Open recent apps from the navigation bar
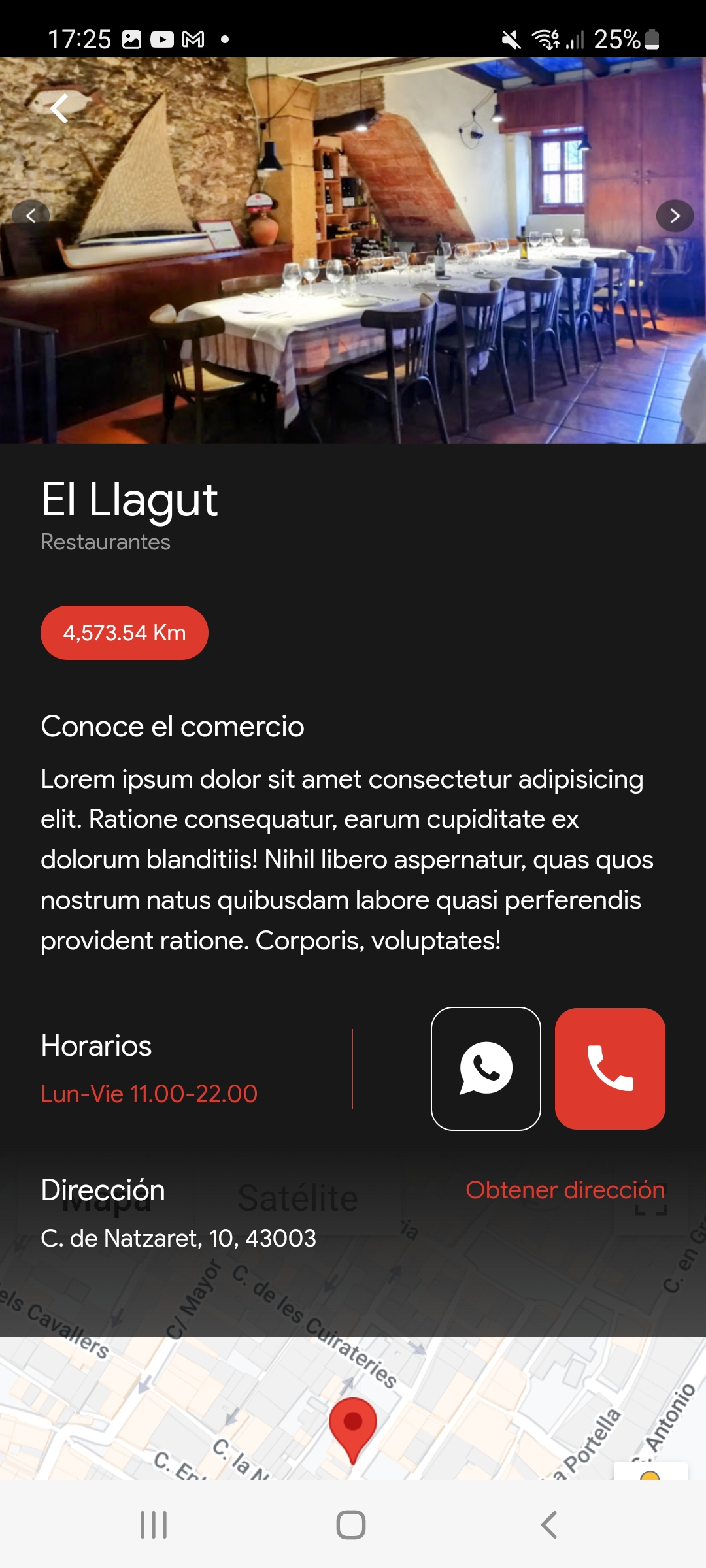 (154, 1525)
